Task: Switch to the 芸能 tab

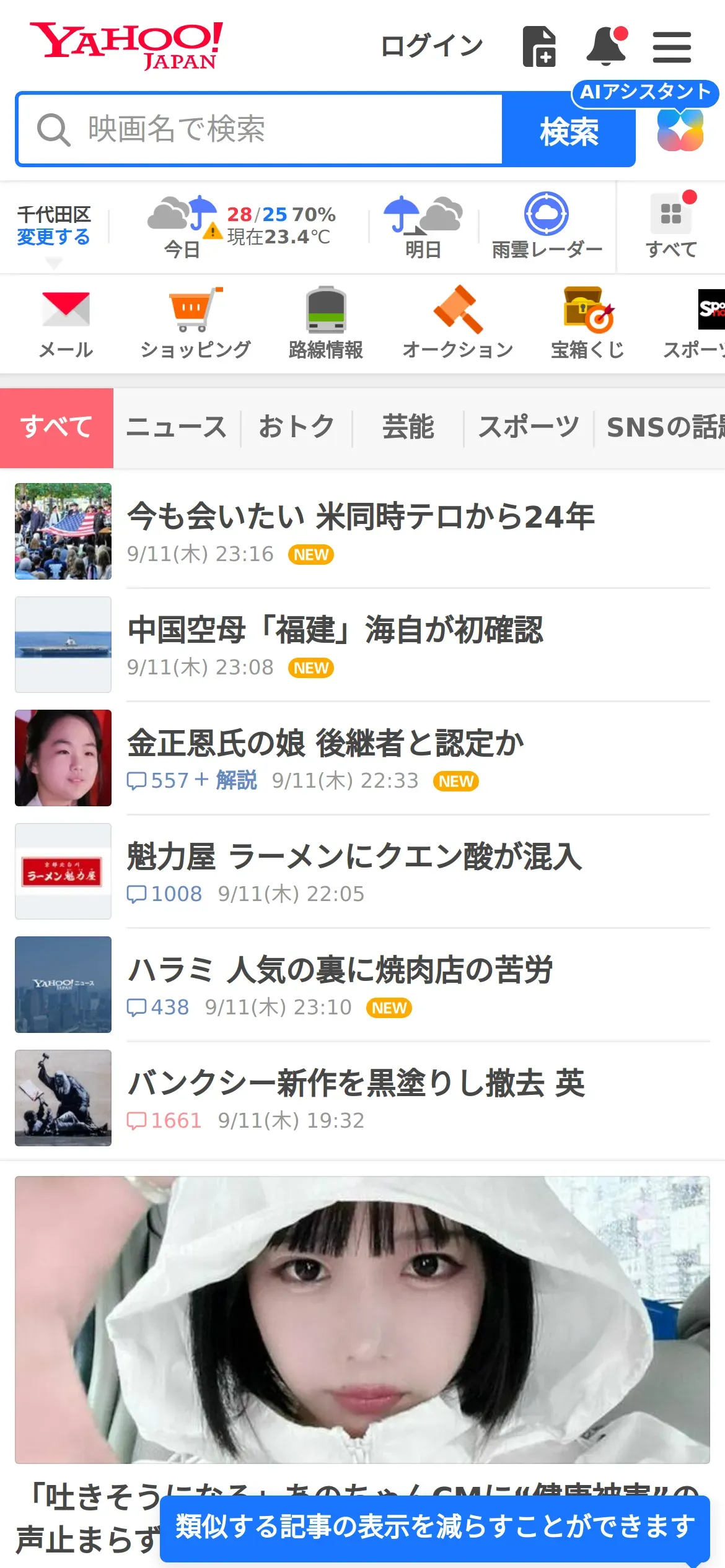Action: pyautogui.click(x=408, y=427)
